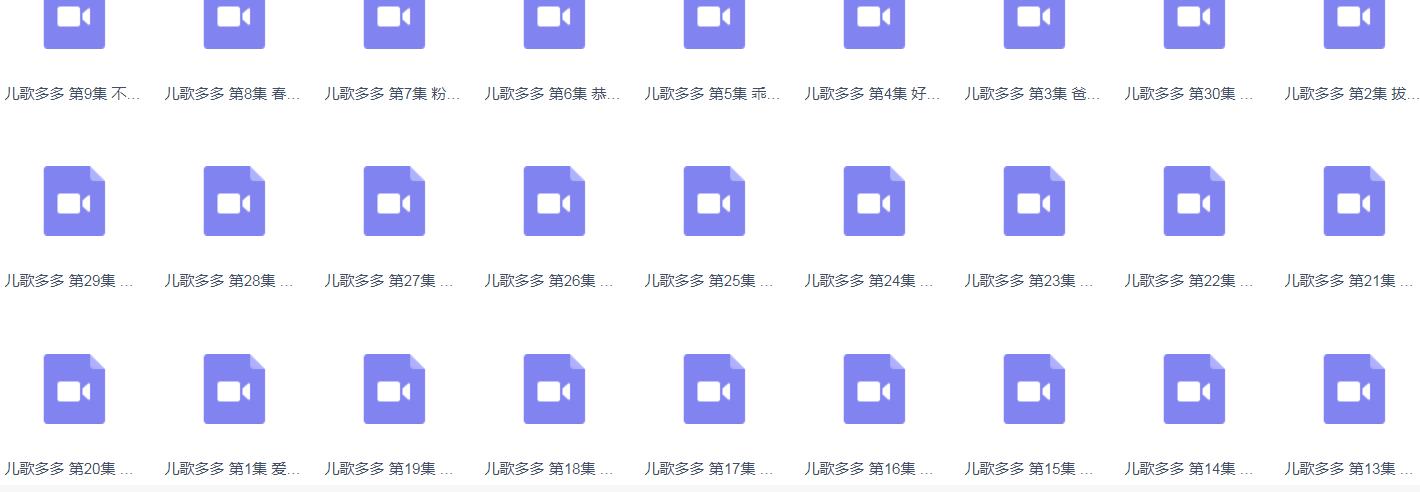
Task: Tap 儿歌多多 第25集 video file
Action: click(x=714, y=202)
